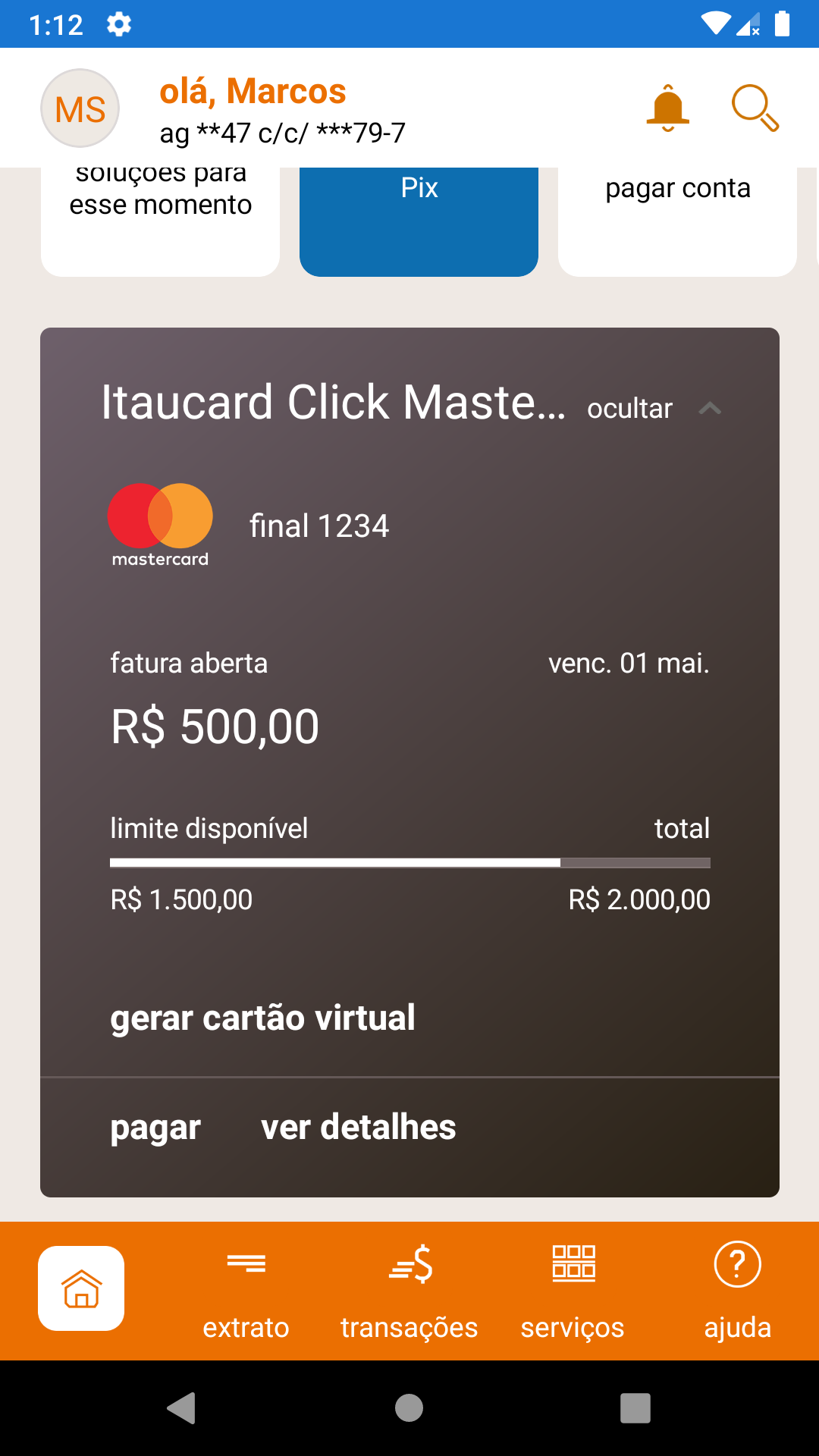Open ver detalhes for the card
Screen dimensions: 819x1456
point(359,1127)
